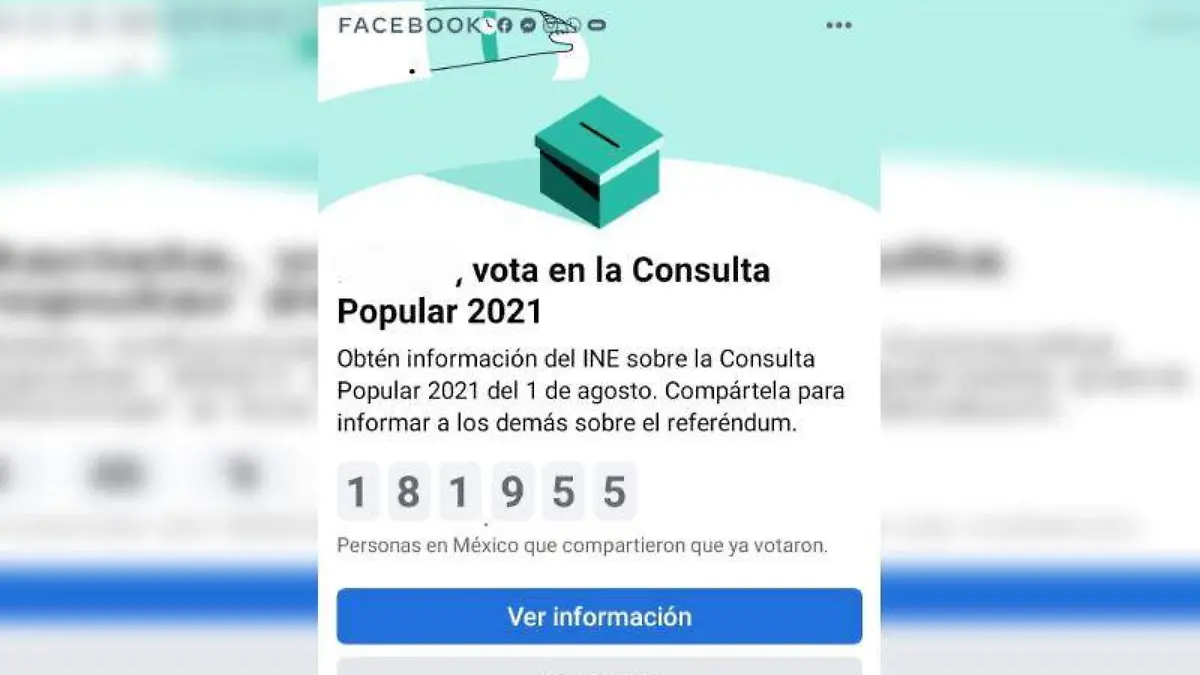Screen dimensions: 1200x675
Task: Tap the Ver información button
Action: tap(599, 616)
